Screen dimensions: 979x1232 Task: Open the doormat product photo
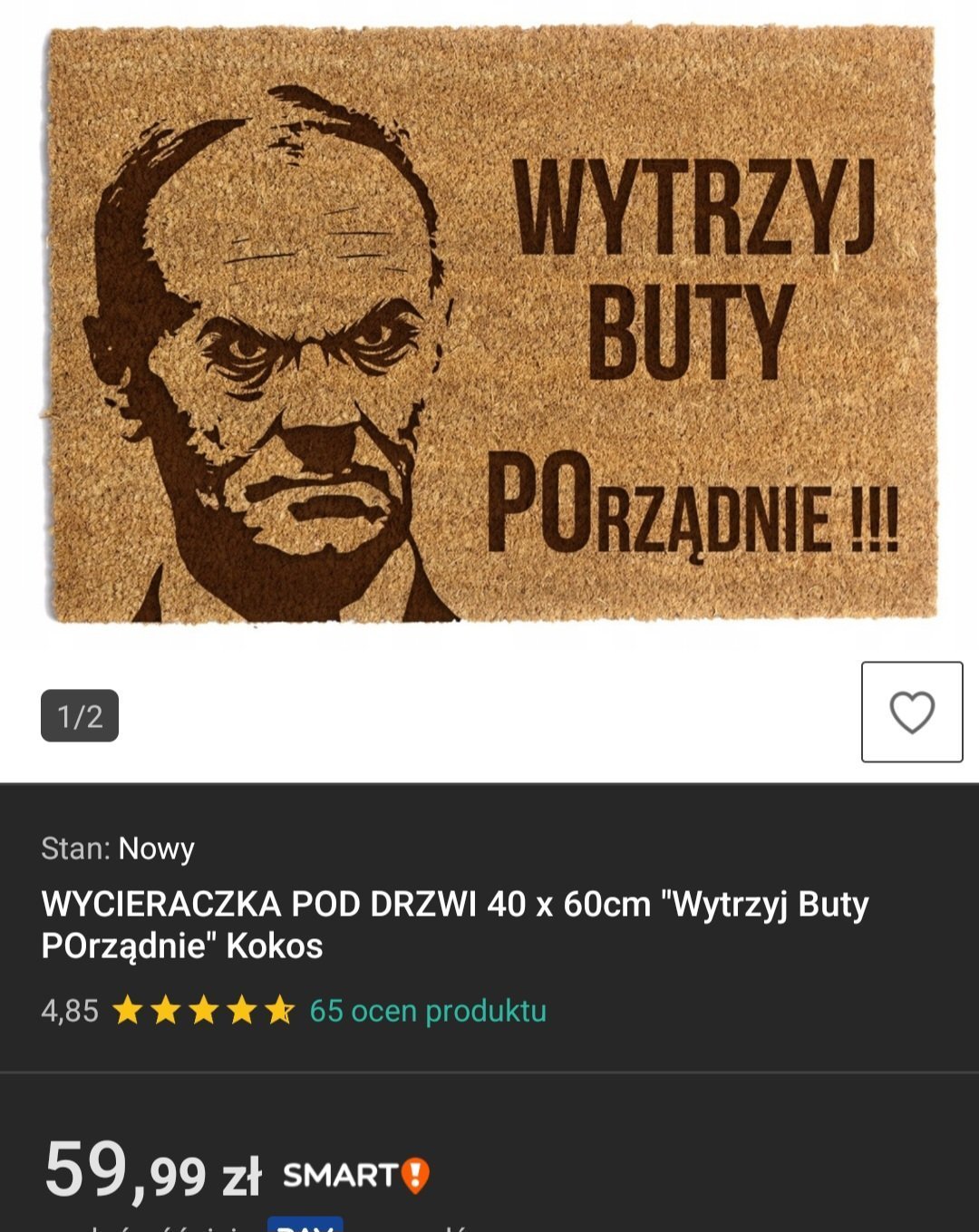point(489,326)
